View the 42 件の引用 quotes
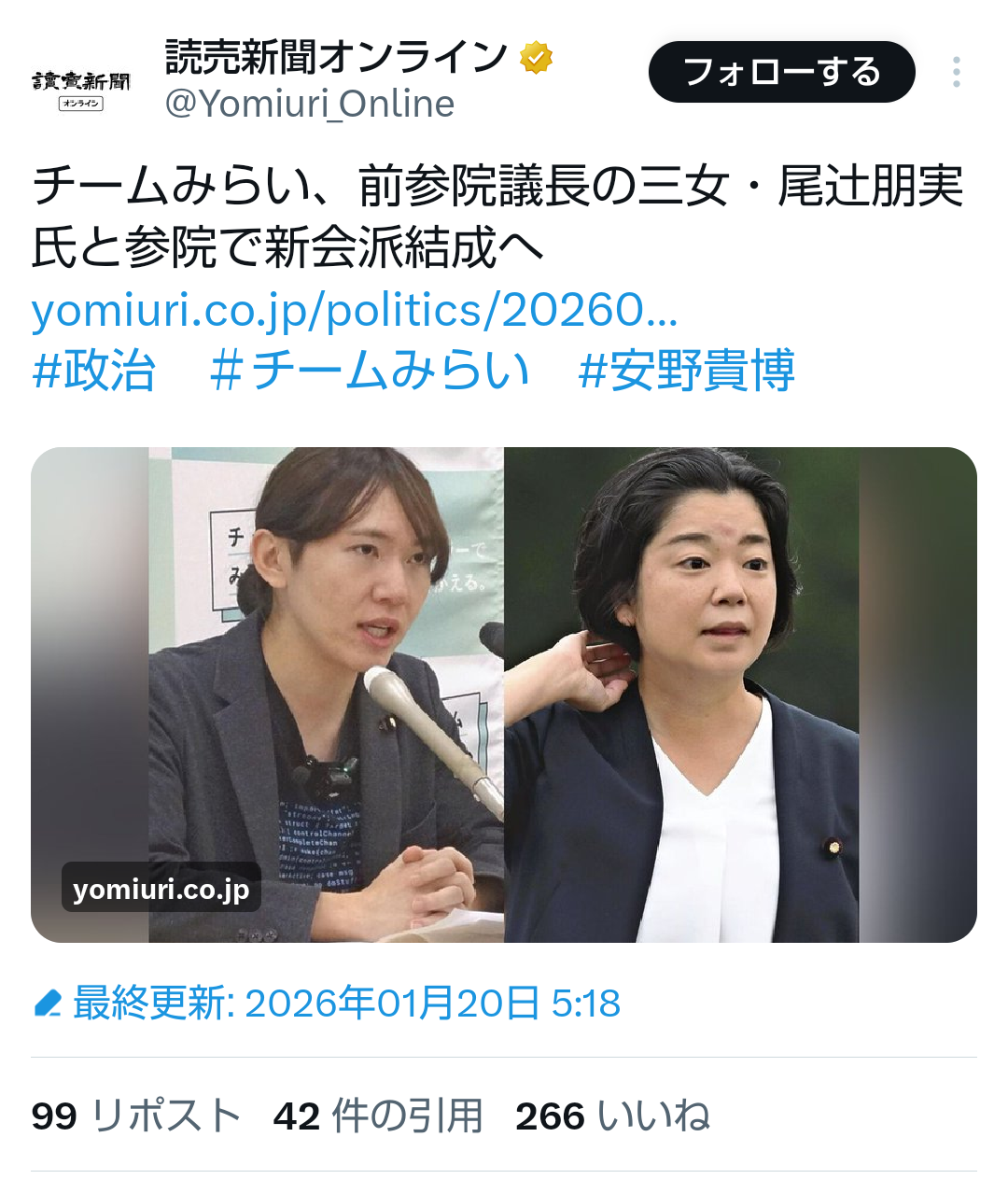 coord(377,1116)
